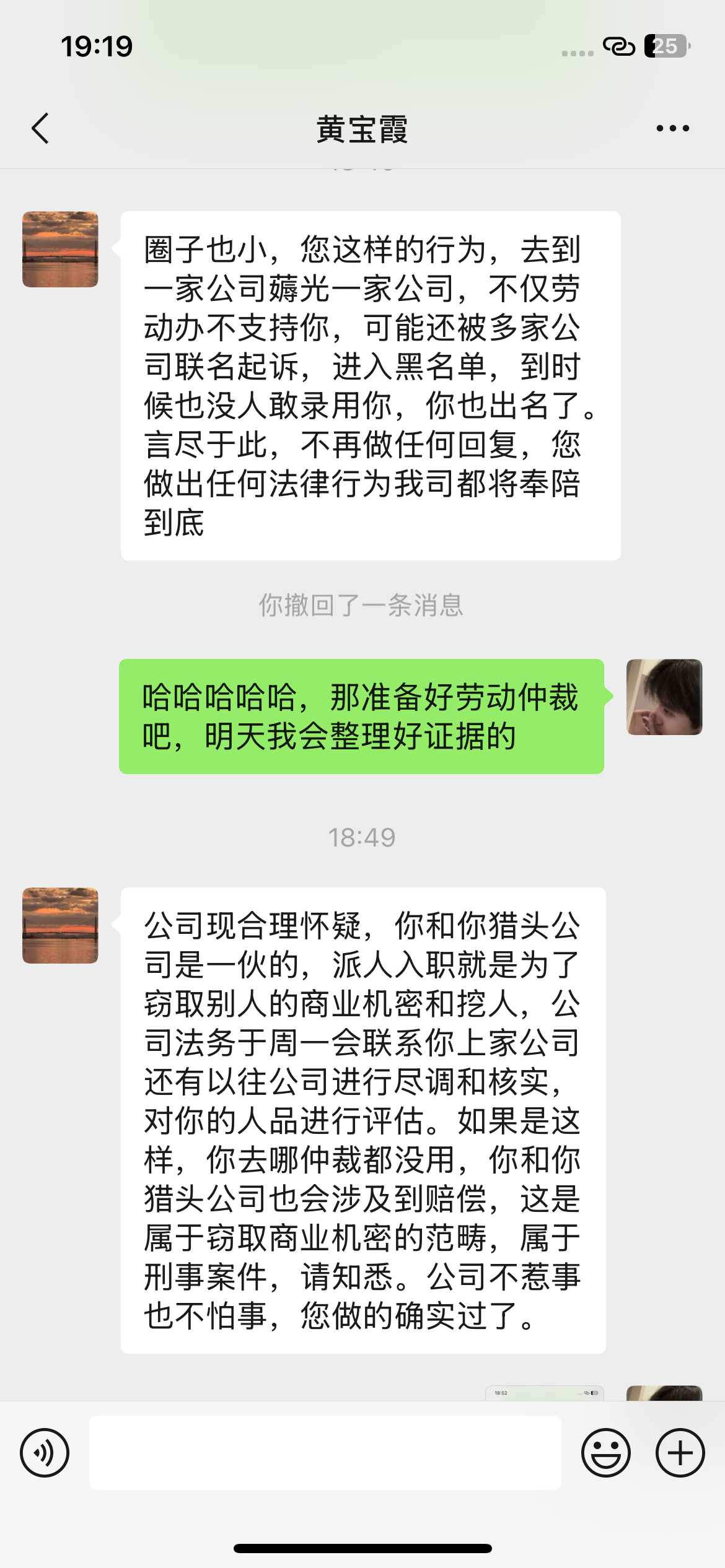Open 黄宝霞's sunset avatar beside 圈子也小 message
This screenshot has height=1568, width=725.
pos(60,250)
